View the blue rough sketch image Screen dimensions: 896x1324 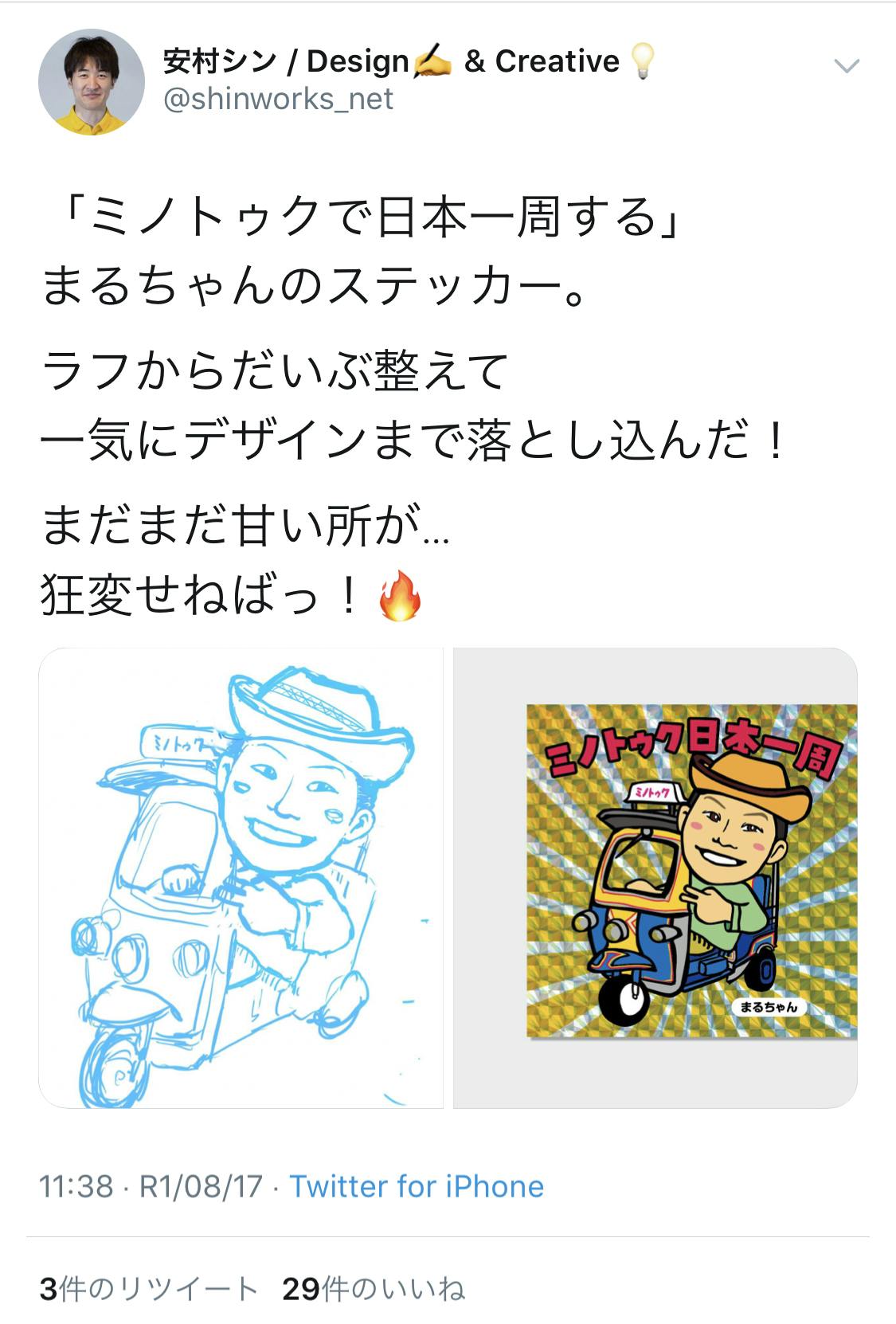click(x=241, y=878)
